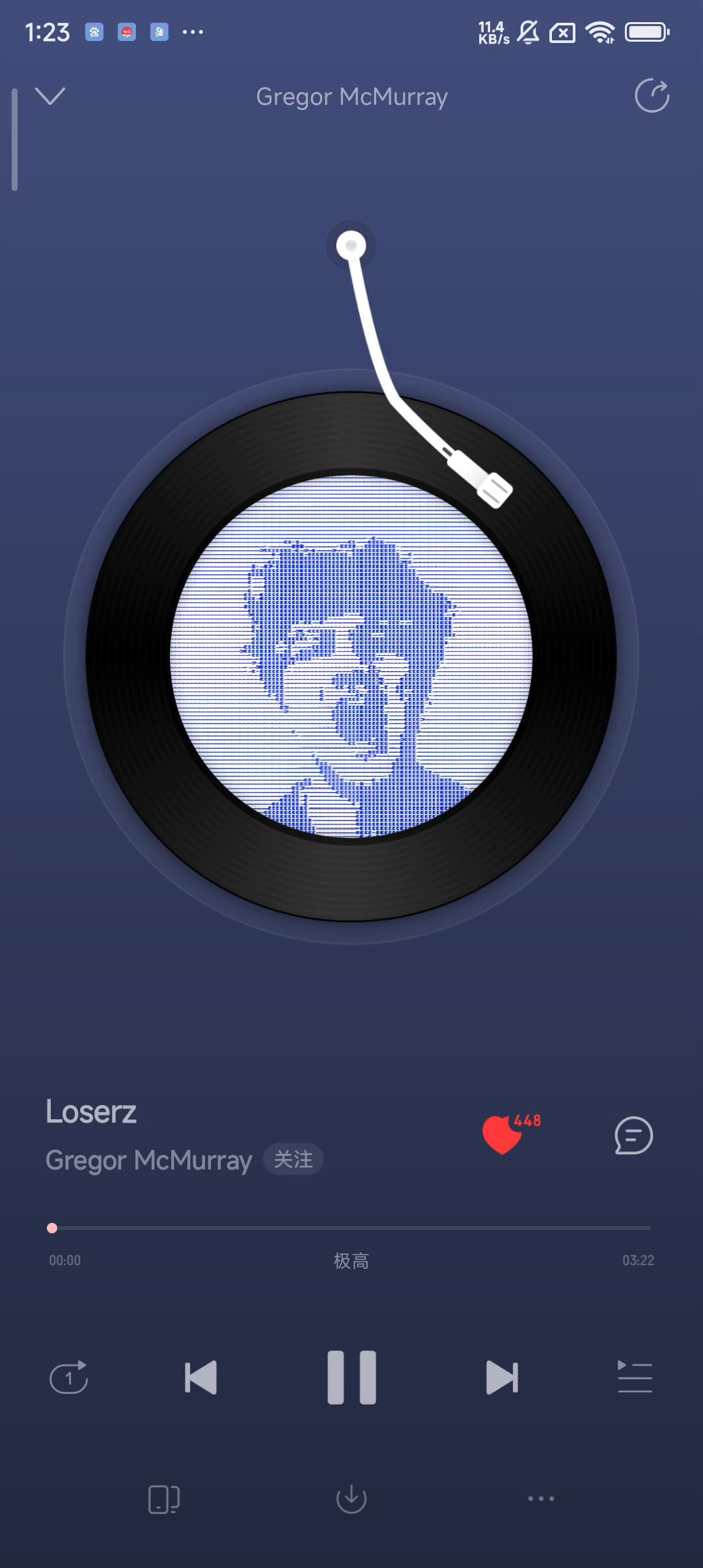The width and height of the screenshot is (703, 1568).
Task: Tap the 极高 audio quality label
Action: 351,1261
